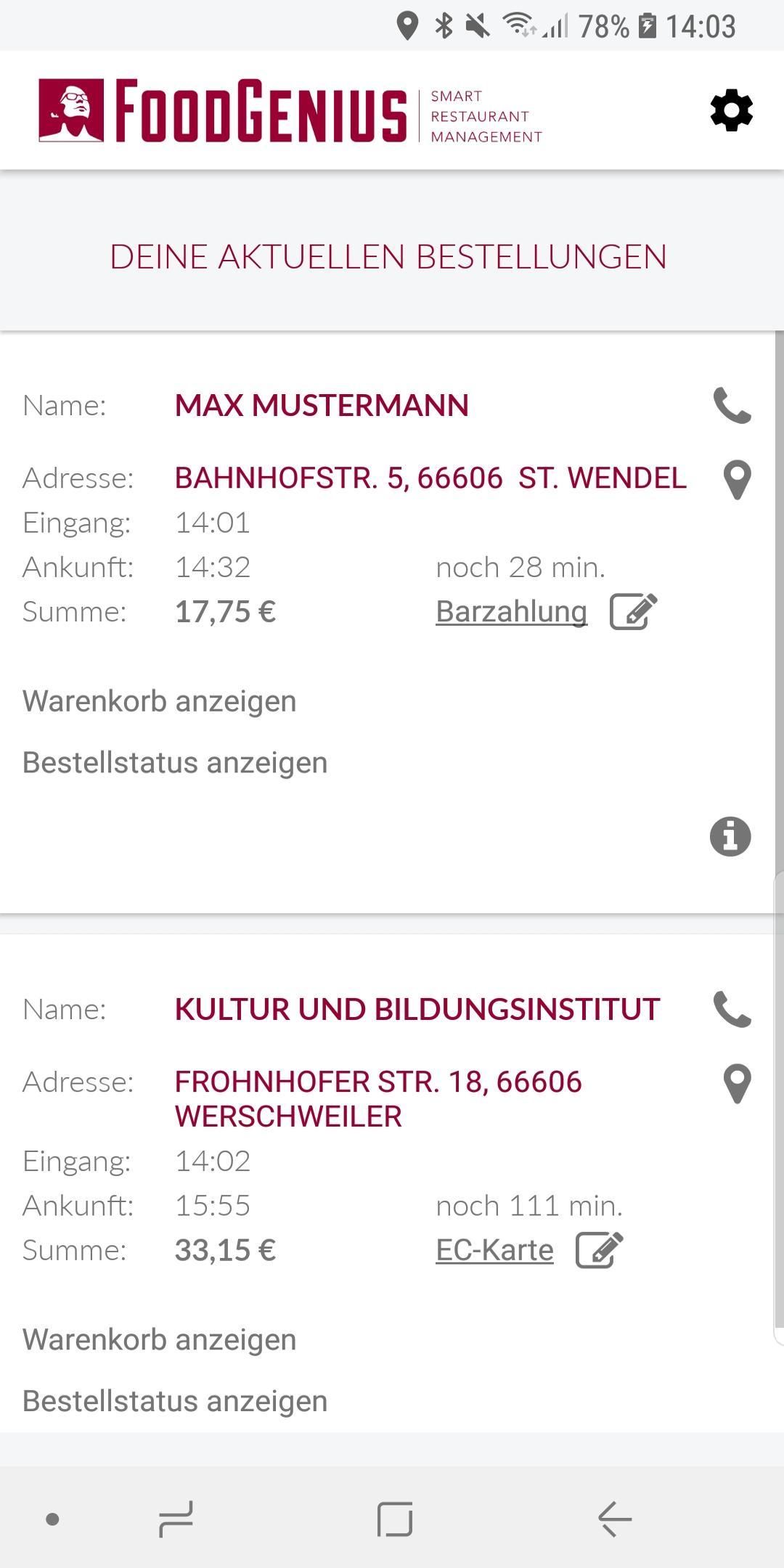Show Bahnhofstr. 5 address on map
The height and width of the screenshot is (1568, 784).
[737, 480]
